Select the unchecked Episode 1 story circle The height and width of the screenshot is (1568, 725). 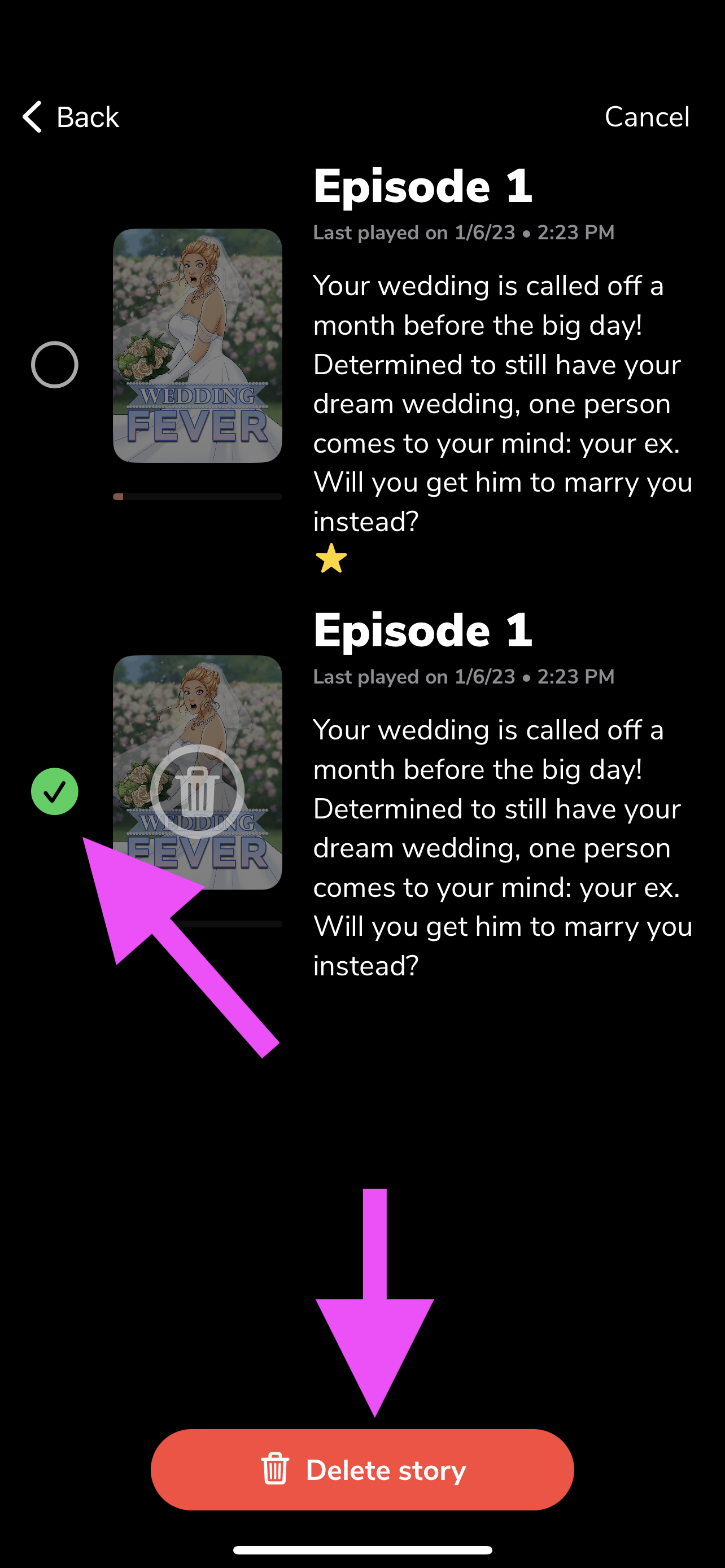[x=55, y=365]
